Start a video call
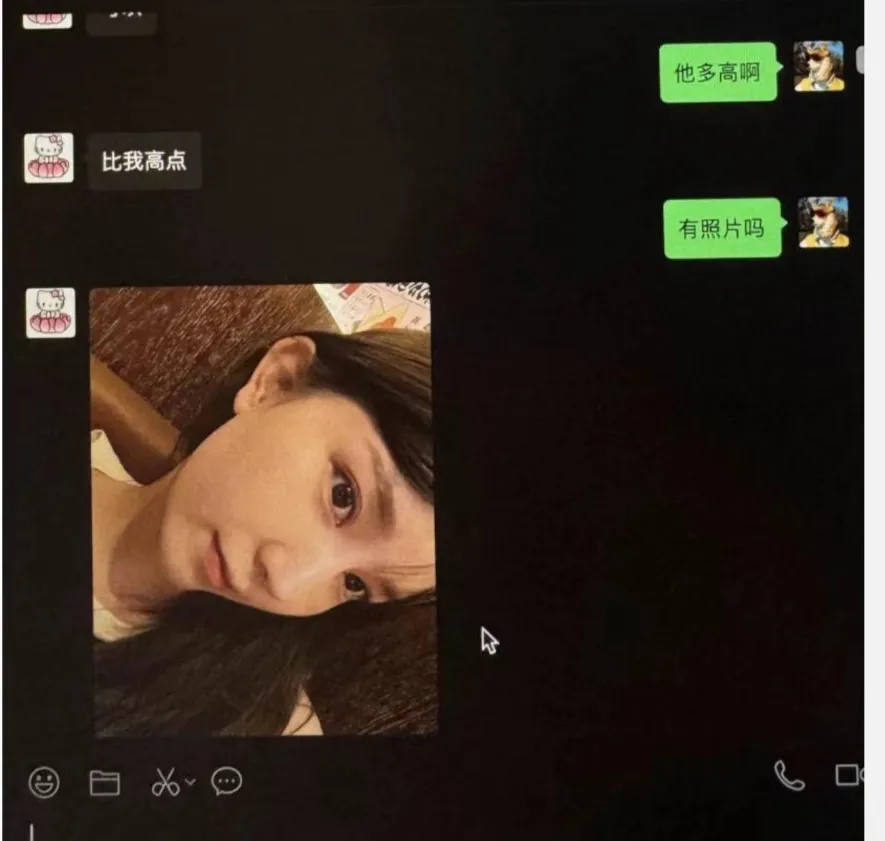This screenshot has height=841, width=885. [848, 775]
